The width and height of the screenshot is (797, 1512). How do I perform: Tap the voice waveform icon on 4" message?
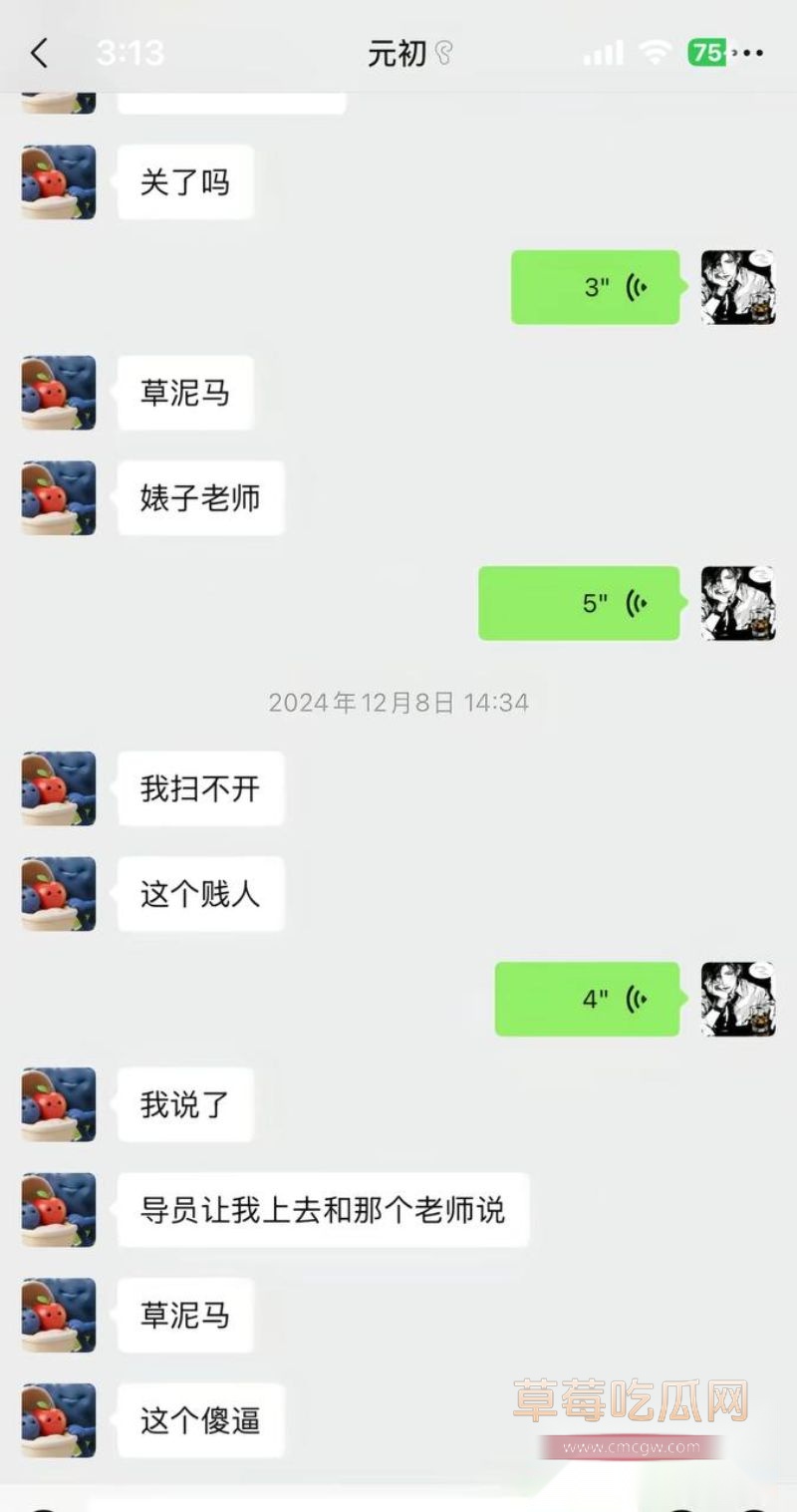pos(634,998)
